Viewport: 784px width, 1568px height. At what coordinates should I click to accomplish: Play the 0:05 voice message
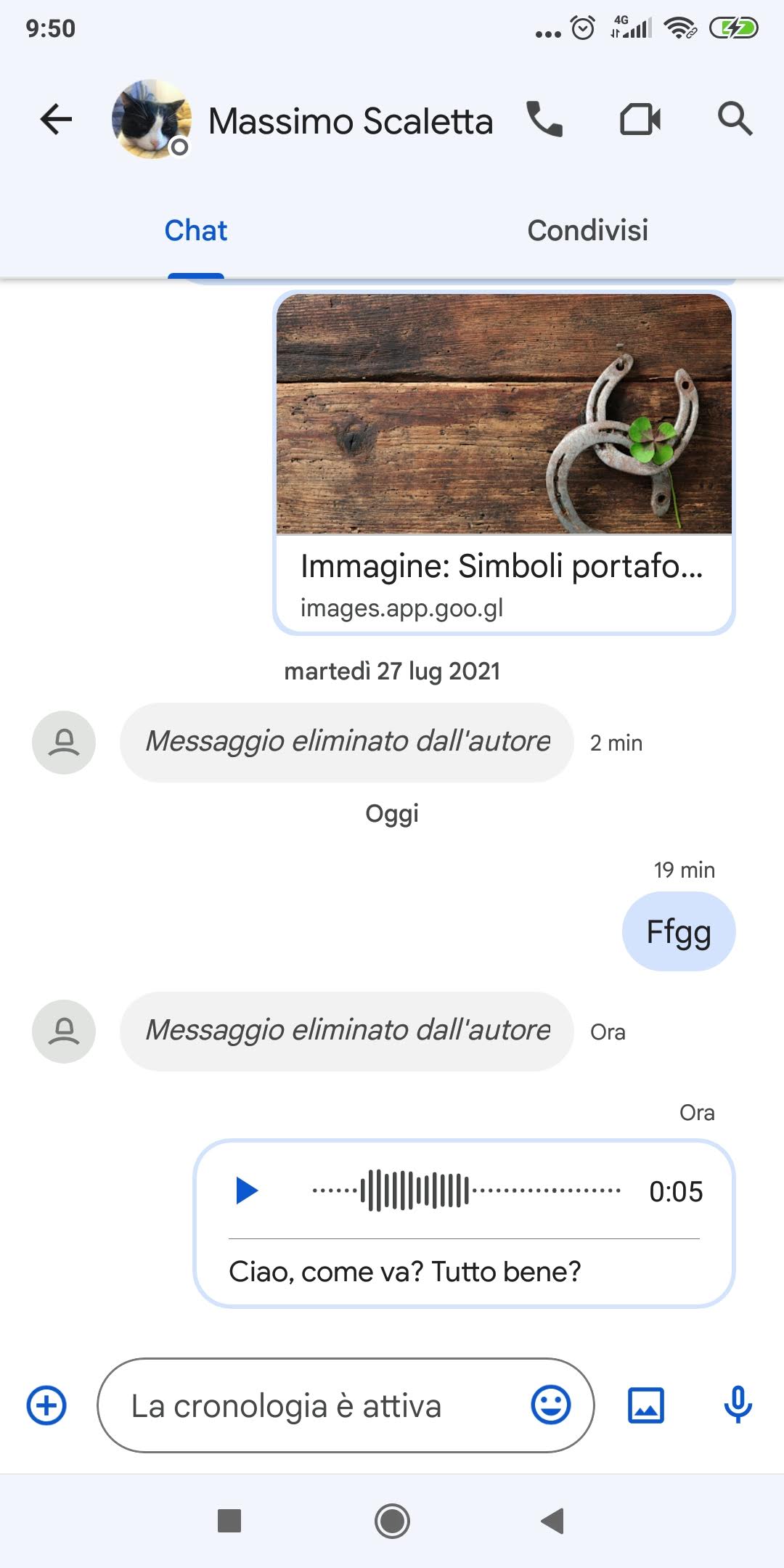tap(247, 1191)
